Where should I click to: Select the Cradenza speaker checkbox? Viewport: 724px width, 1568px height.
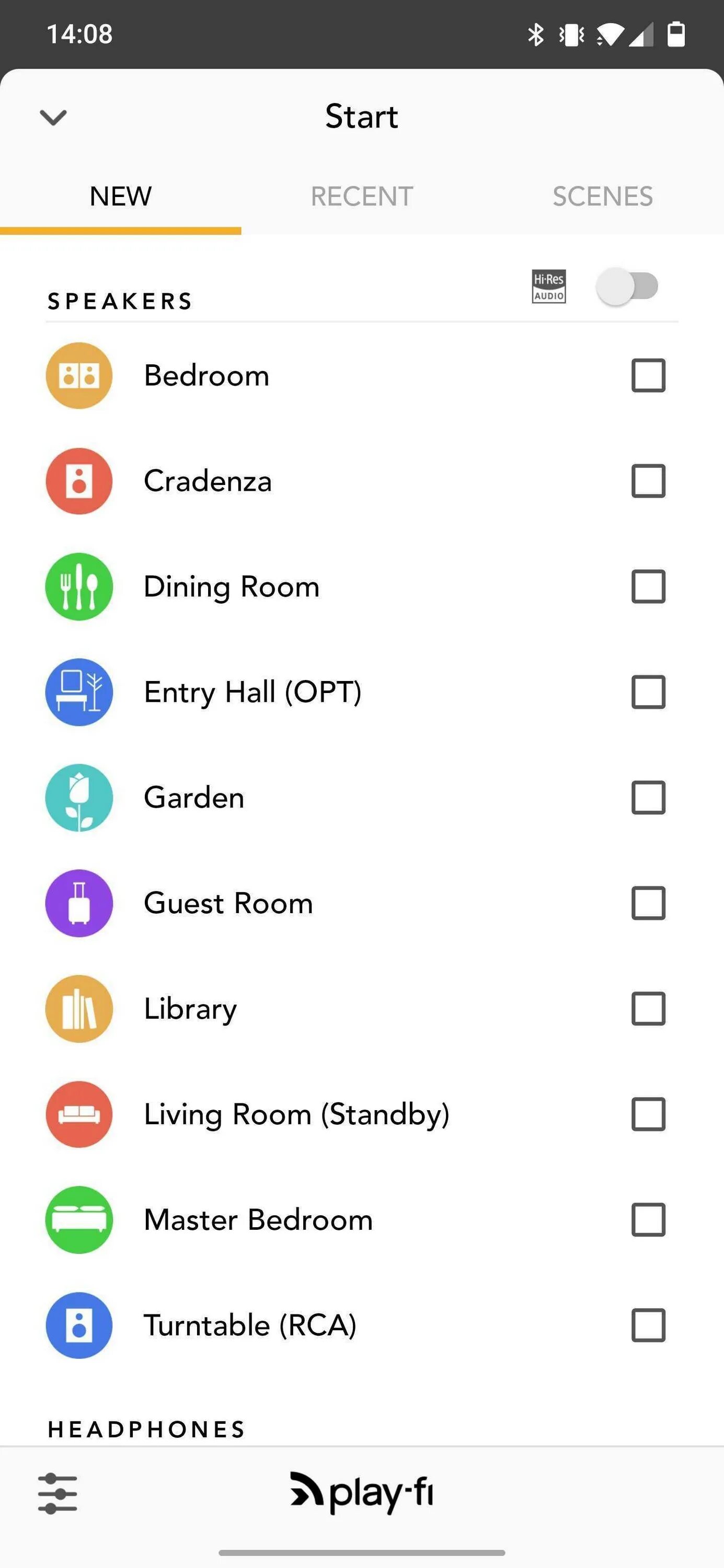click(648, 481)
